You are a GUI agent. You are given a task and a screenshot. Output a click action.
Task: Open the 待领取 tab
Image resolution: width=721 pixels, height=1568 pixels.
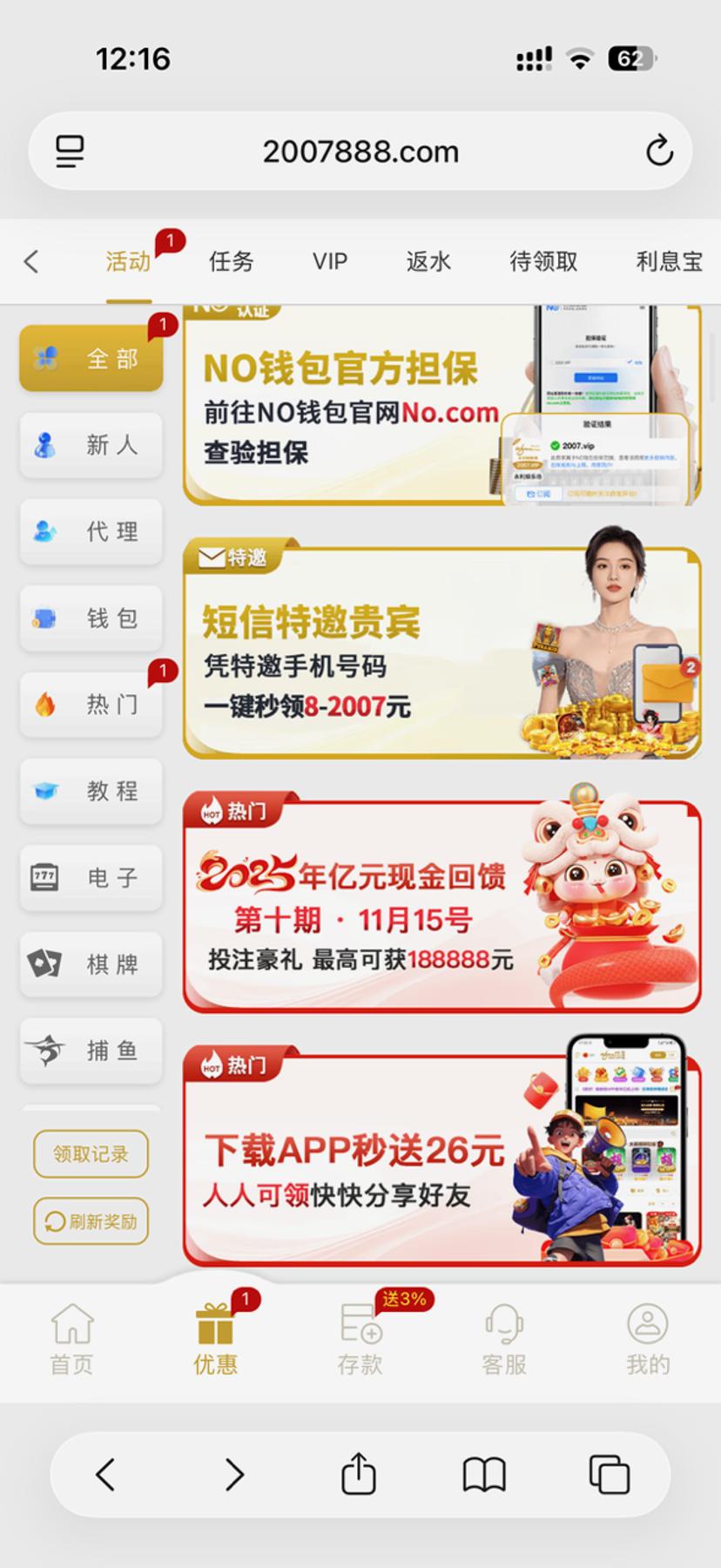(x=543, y=261)
